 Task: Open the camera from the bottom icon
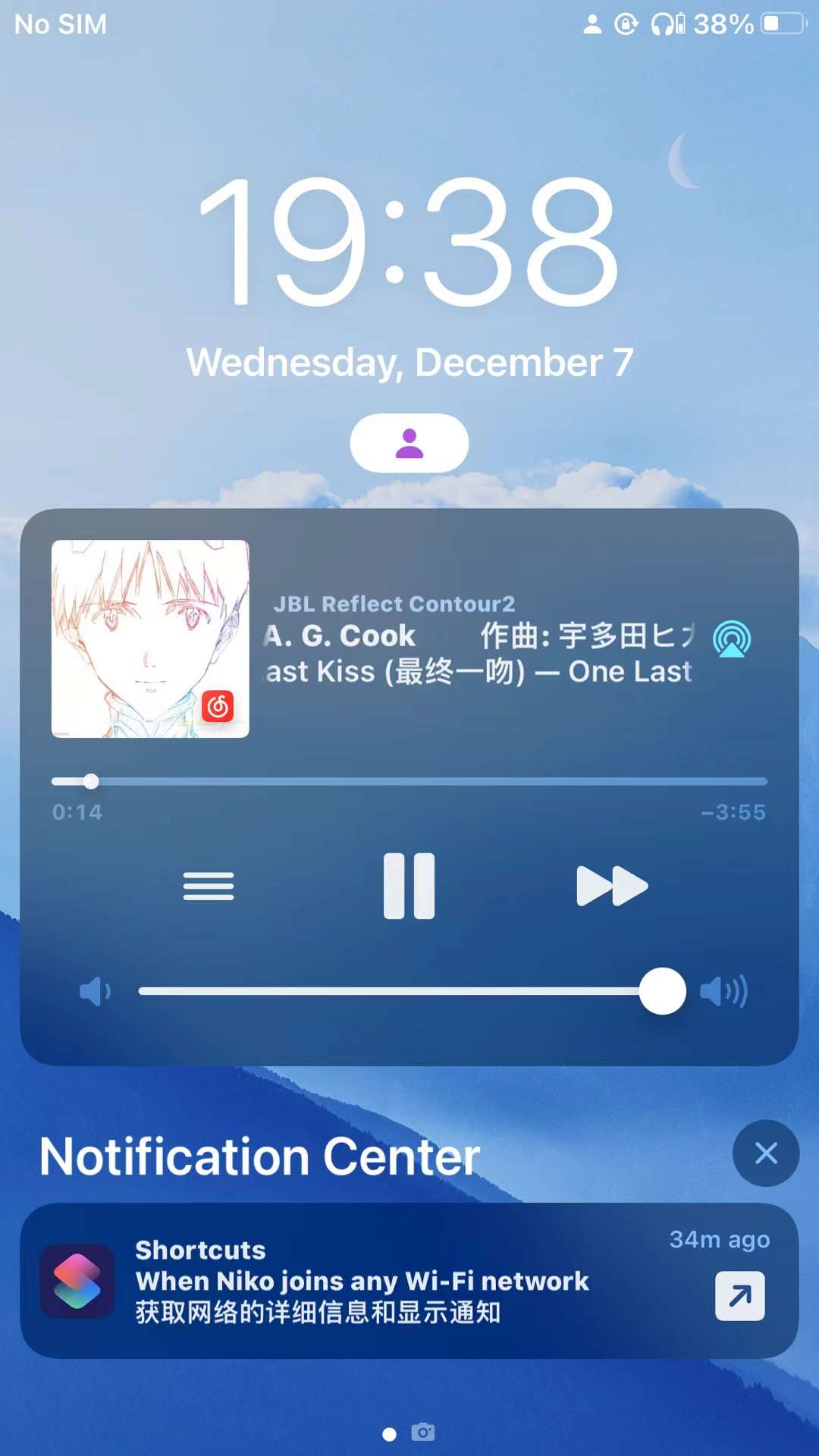point(423,1432)
